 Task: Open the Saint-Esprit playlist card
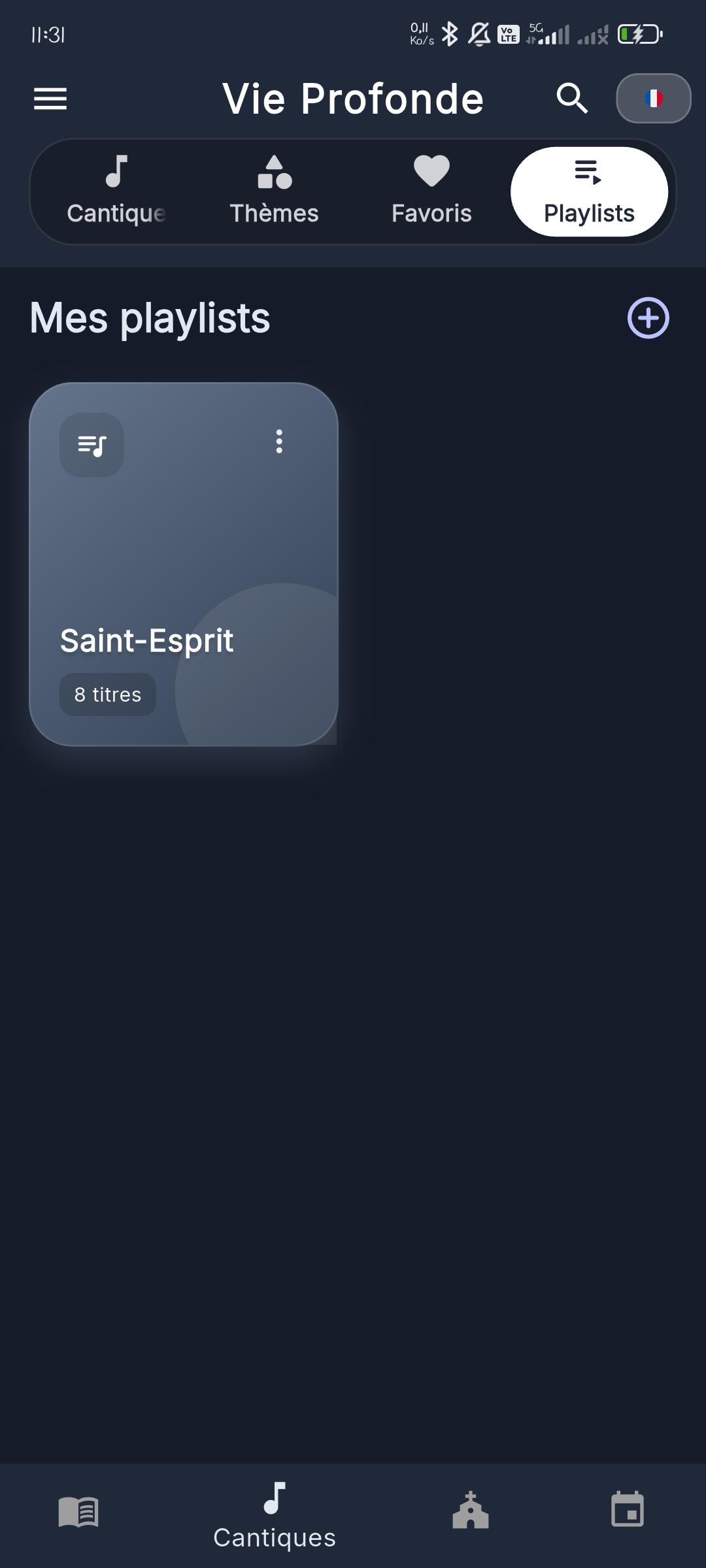tap(184, 564)
